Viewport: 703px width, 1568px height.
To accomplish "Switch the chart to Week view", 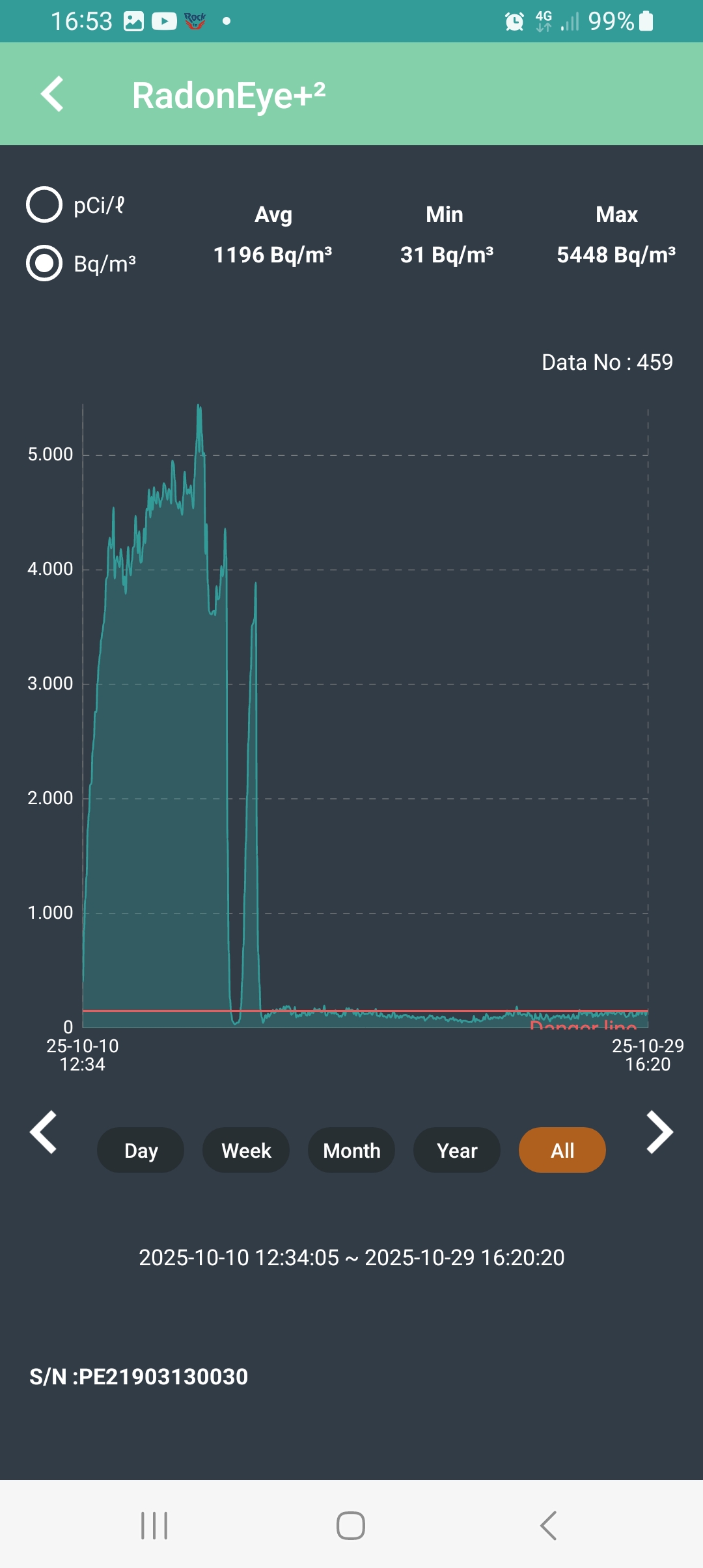I will pos(246,1150).
